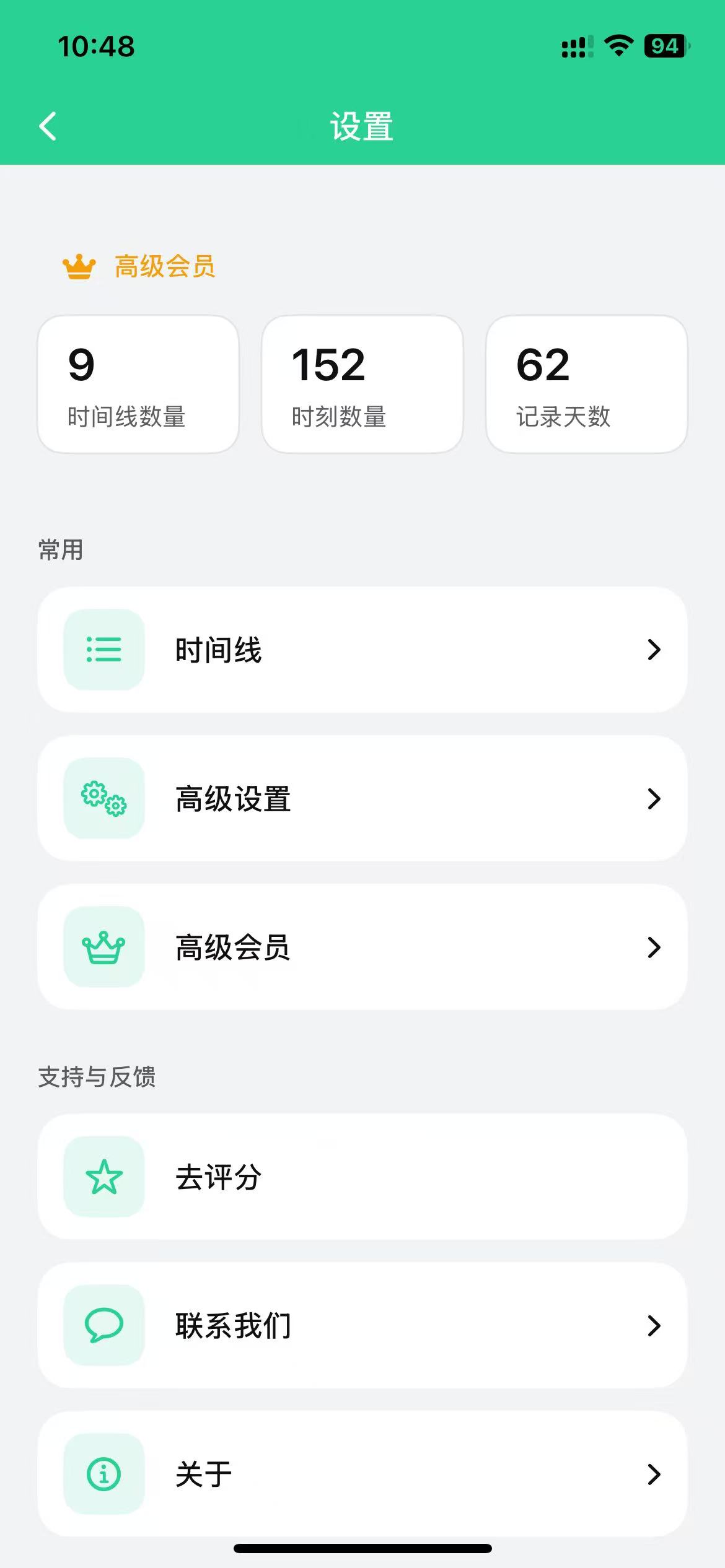Open 联系我们 row
The height and width of the screenshot is (1568, 725).
362,1325
